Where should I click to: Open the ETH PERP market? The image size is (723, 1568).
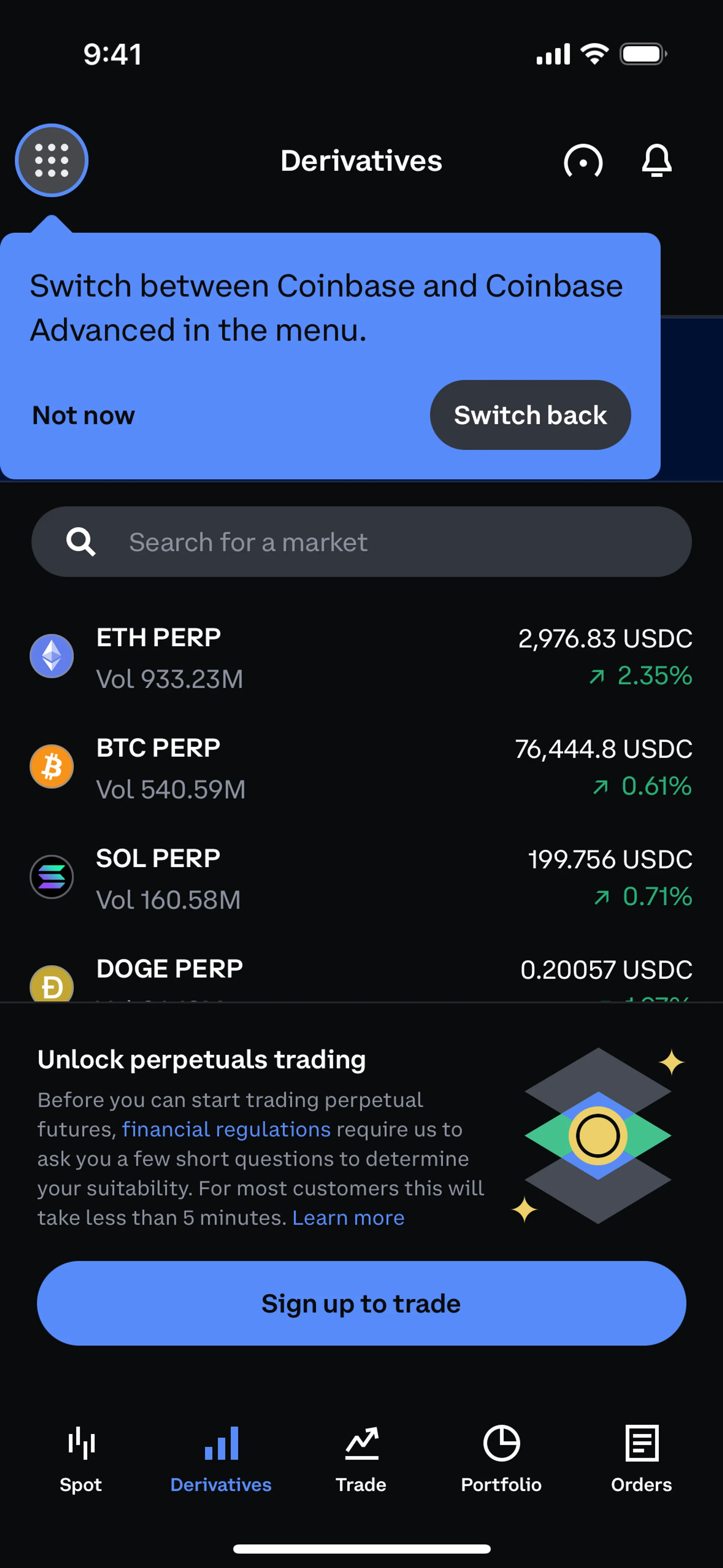(361, 657)
